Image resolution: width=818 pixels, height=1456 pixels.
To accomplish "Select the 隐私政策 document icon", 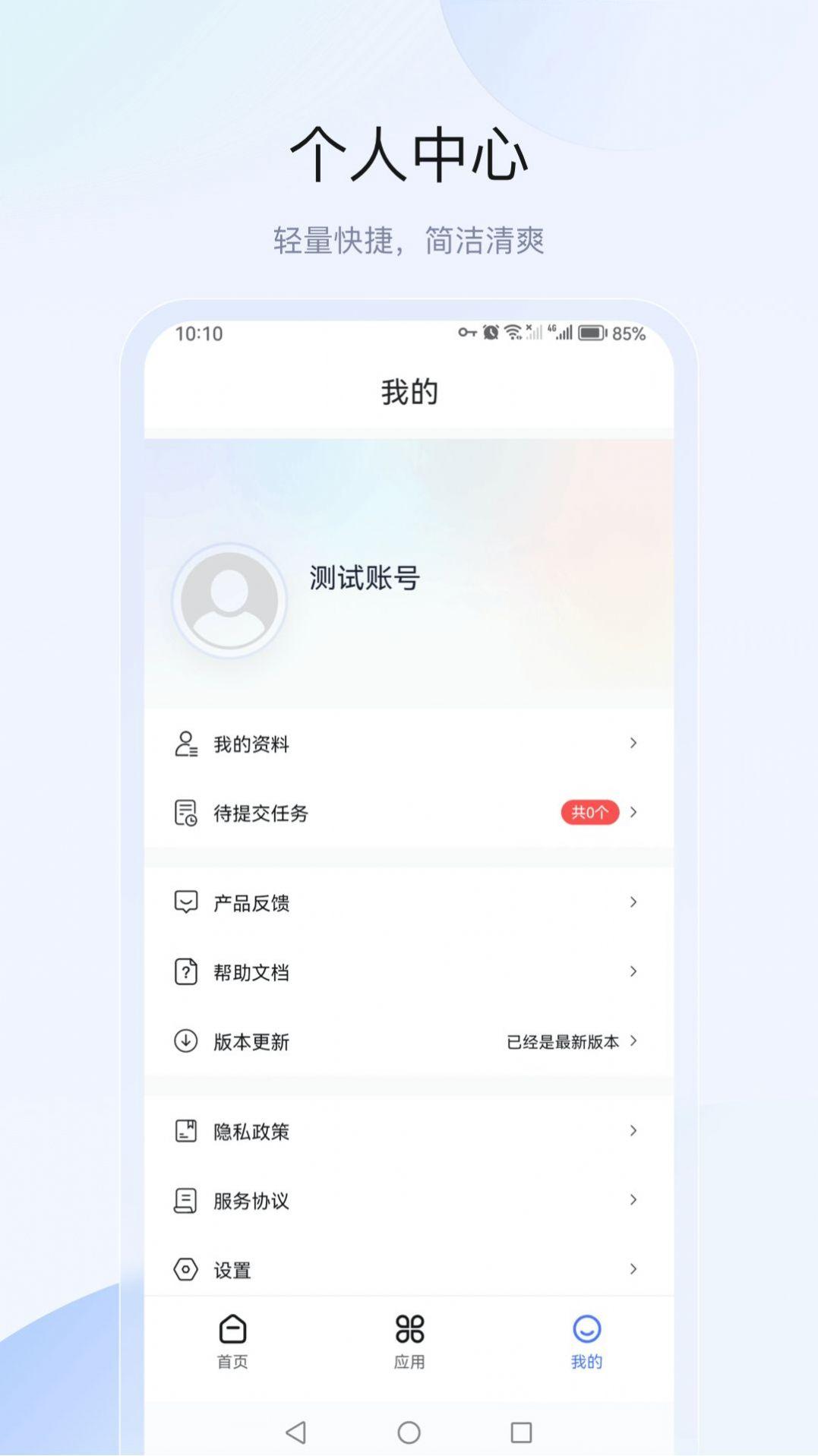I will coord(185,1131).
